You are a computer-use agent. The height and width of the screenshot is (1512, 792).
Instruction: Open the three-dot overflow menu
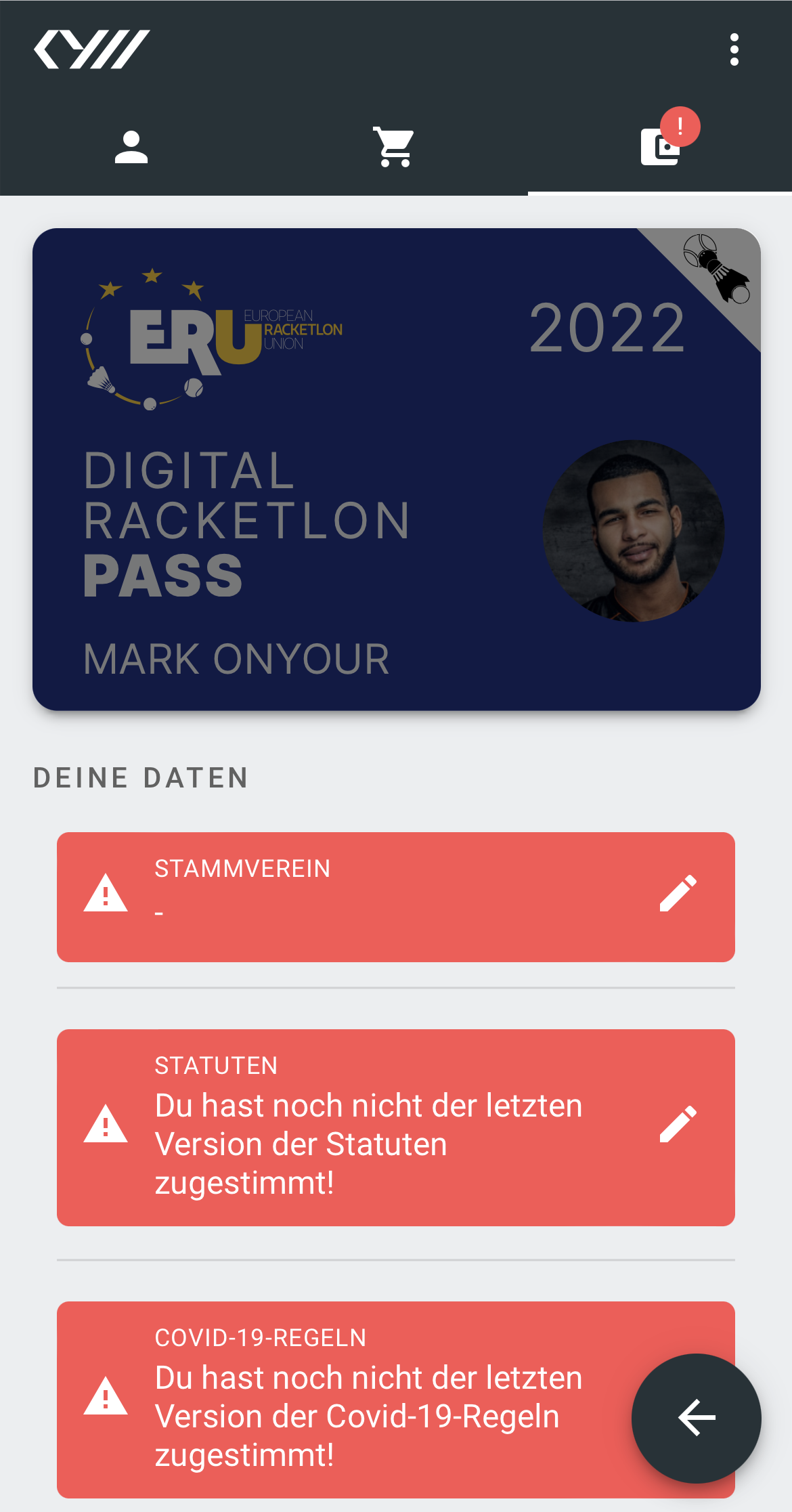pos(734,49)
